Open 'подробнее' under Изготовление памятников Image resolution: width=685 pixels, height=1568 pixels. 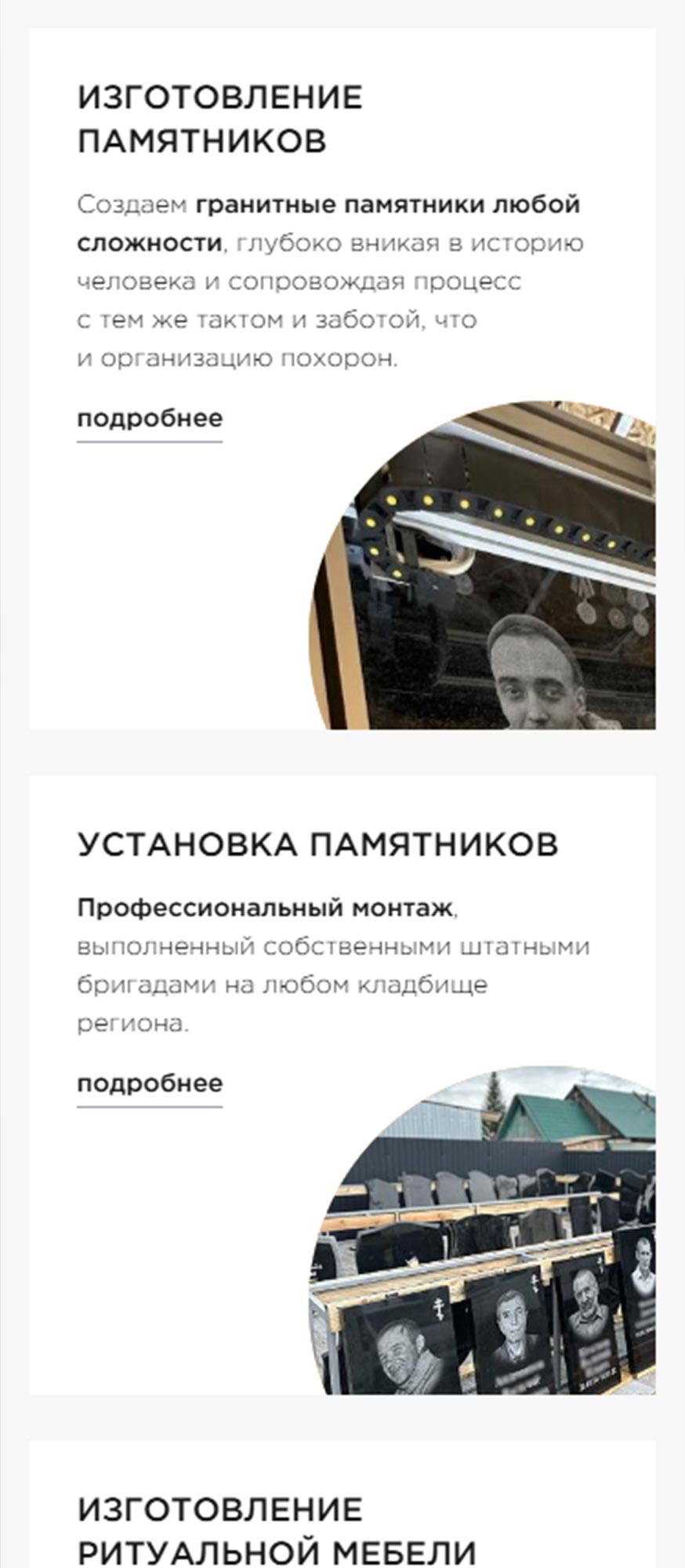pos(150,419)
